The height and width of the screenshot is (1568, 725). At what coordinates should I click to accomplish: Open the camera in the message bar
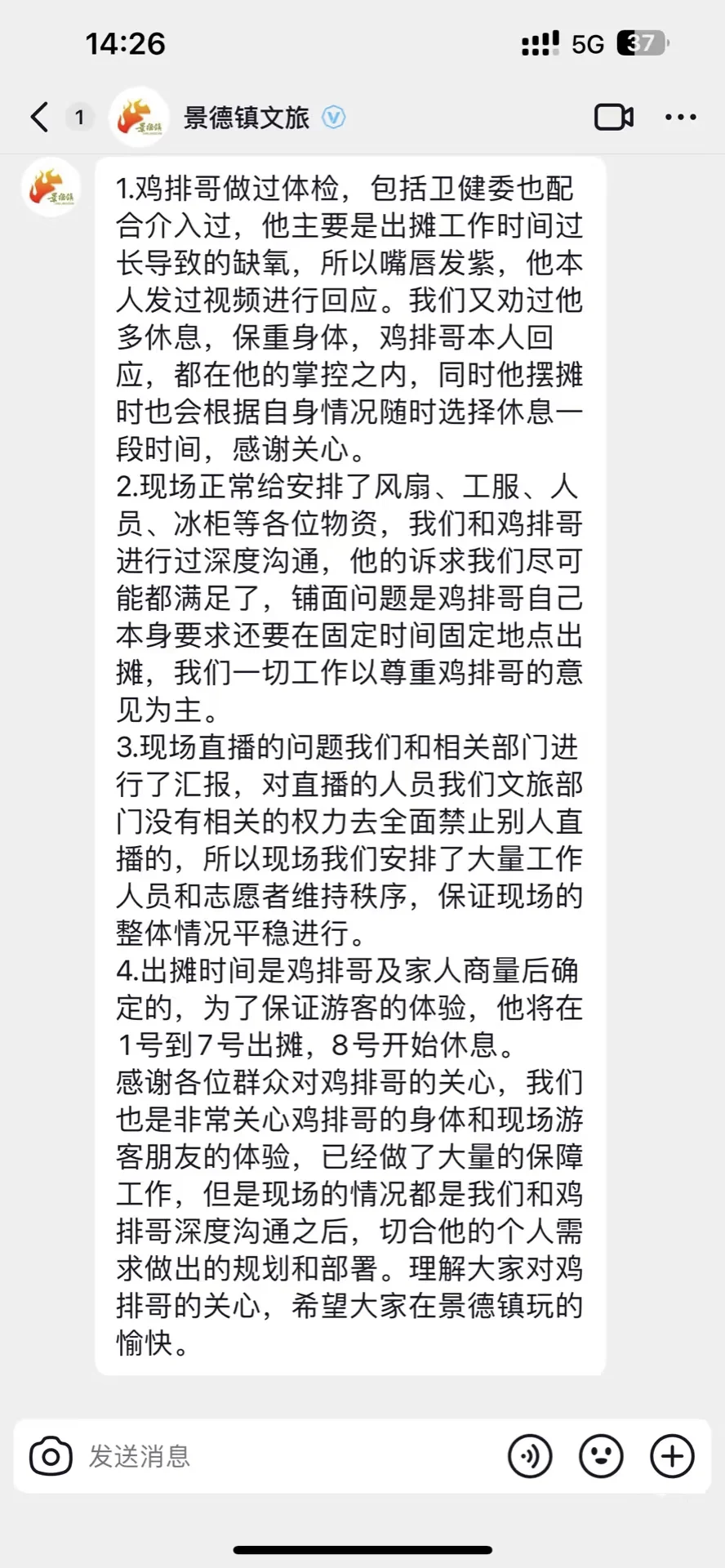51,1456
